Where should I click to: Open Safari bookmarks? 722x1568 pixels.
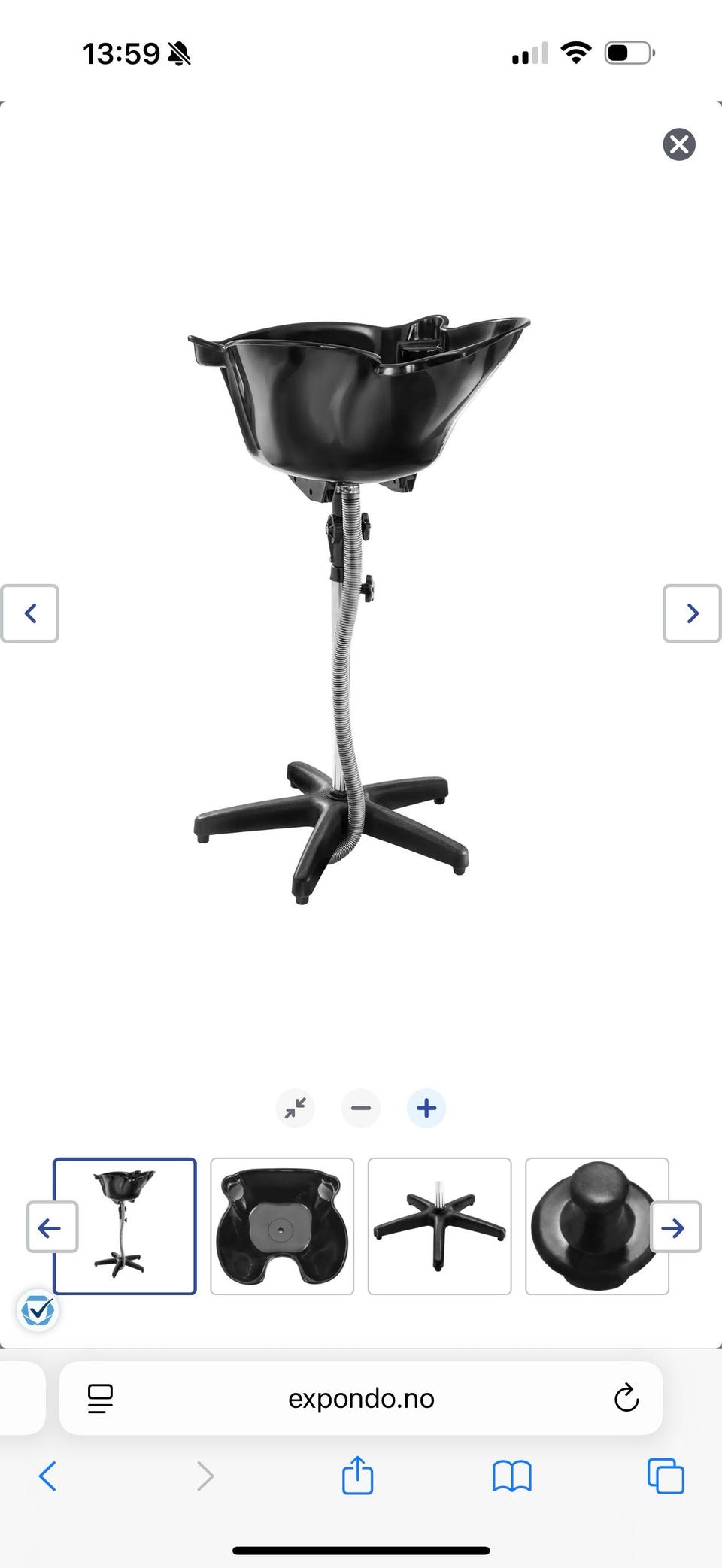click(511, 1476)
